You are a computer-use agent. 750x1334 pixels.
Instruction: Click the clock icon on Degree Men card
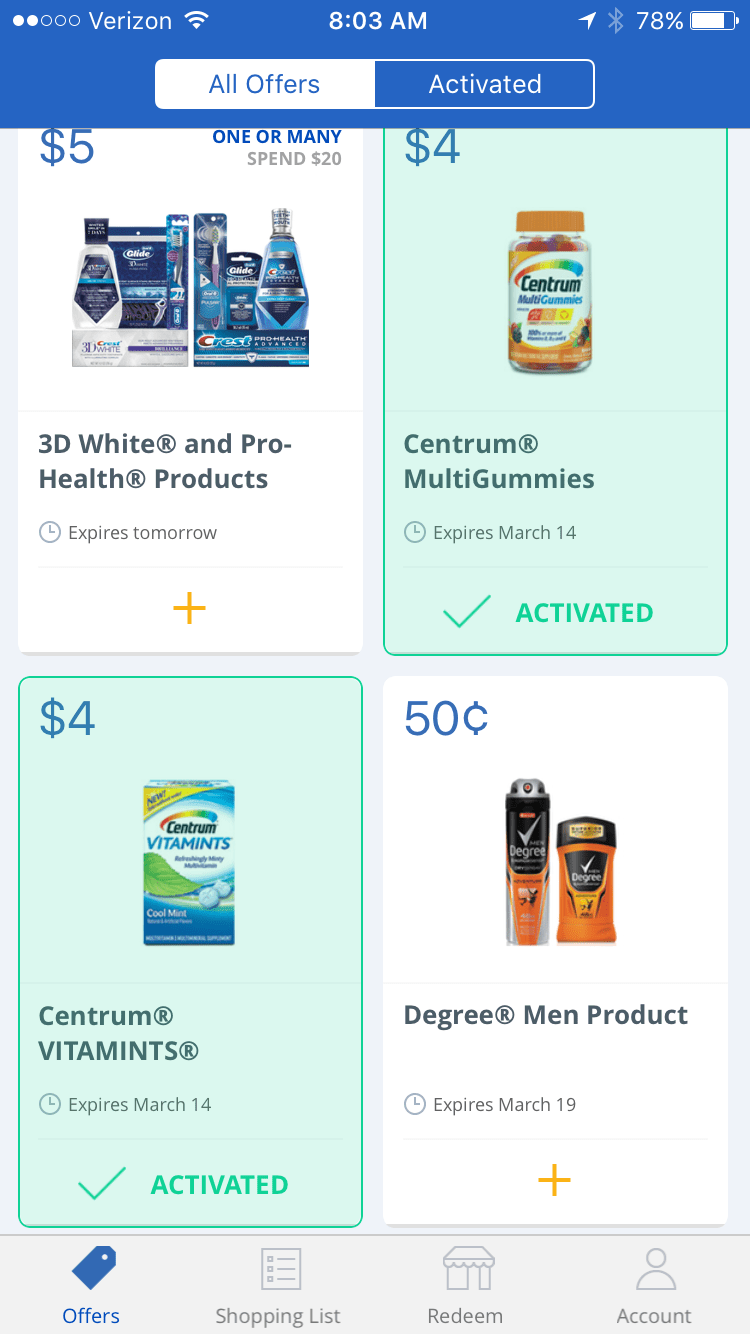(415, 1104)
